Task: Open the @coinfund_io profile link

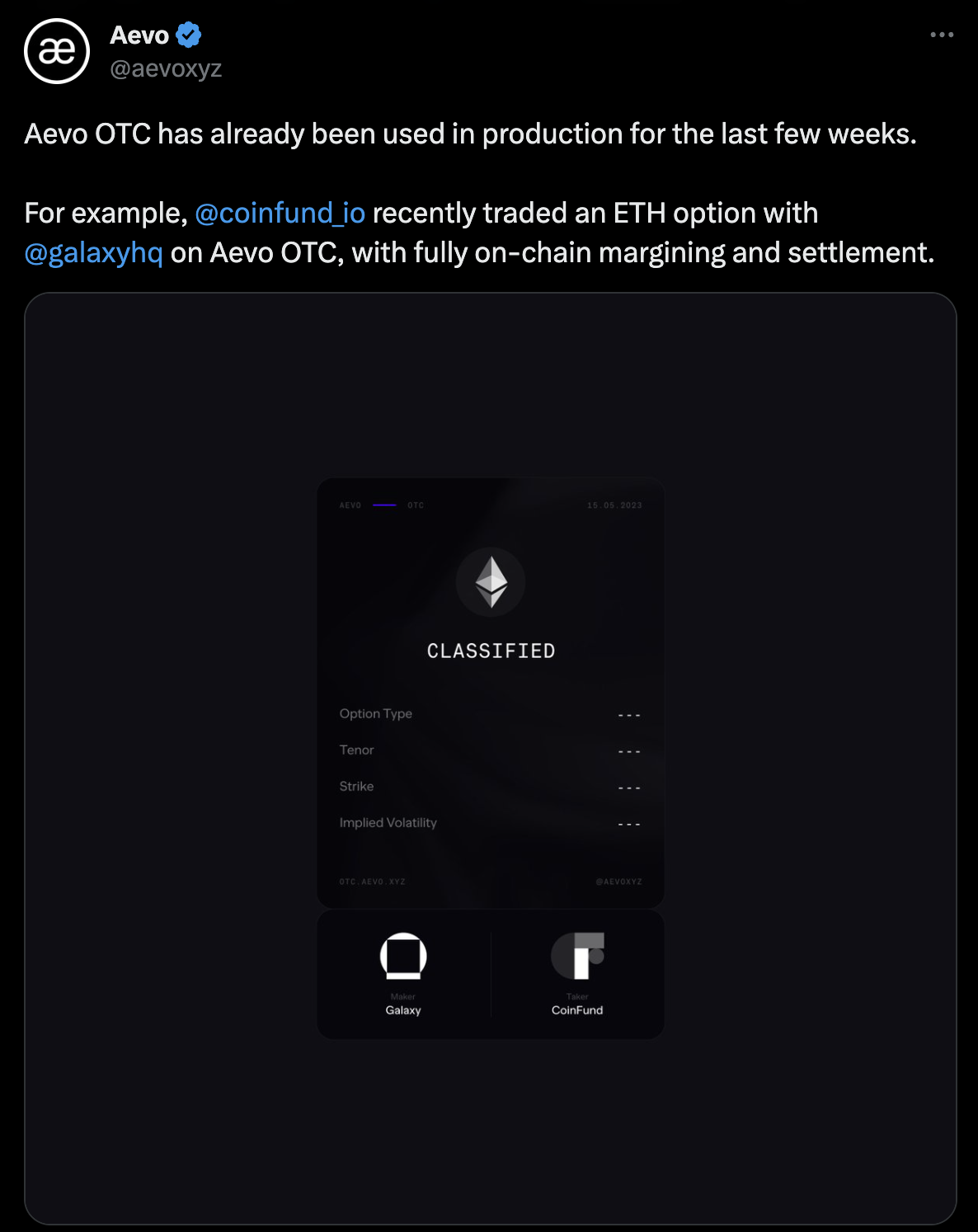Action: [283, 214]
